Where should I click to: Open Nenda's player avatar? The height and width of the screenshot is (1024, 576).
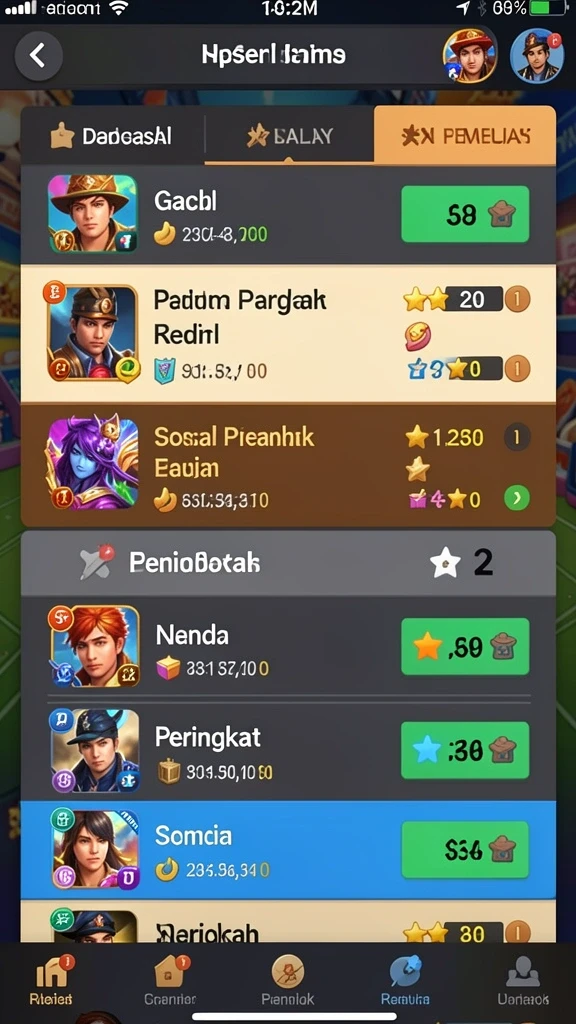(95, 647)
